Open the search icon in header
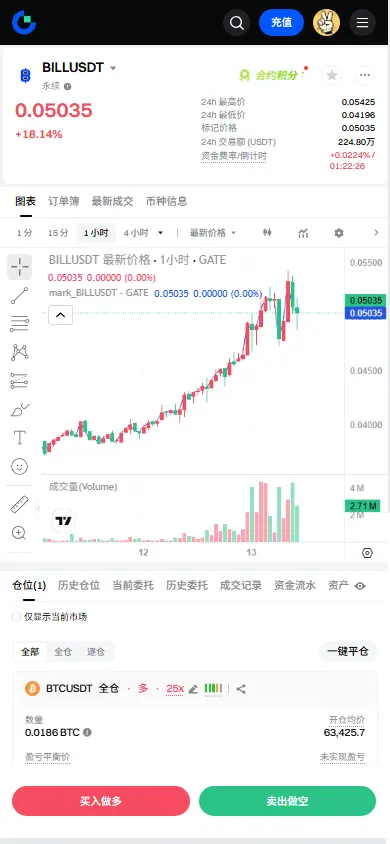The width and height of the screenshot is (390, 844). (236, 23)
